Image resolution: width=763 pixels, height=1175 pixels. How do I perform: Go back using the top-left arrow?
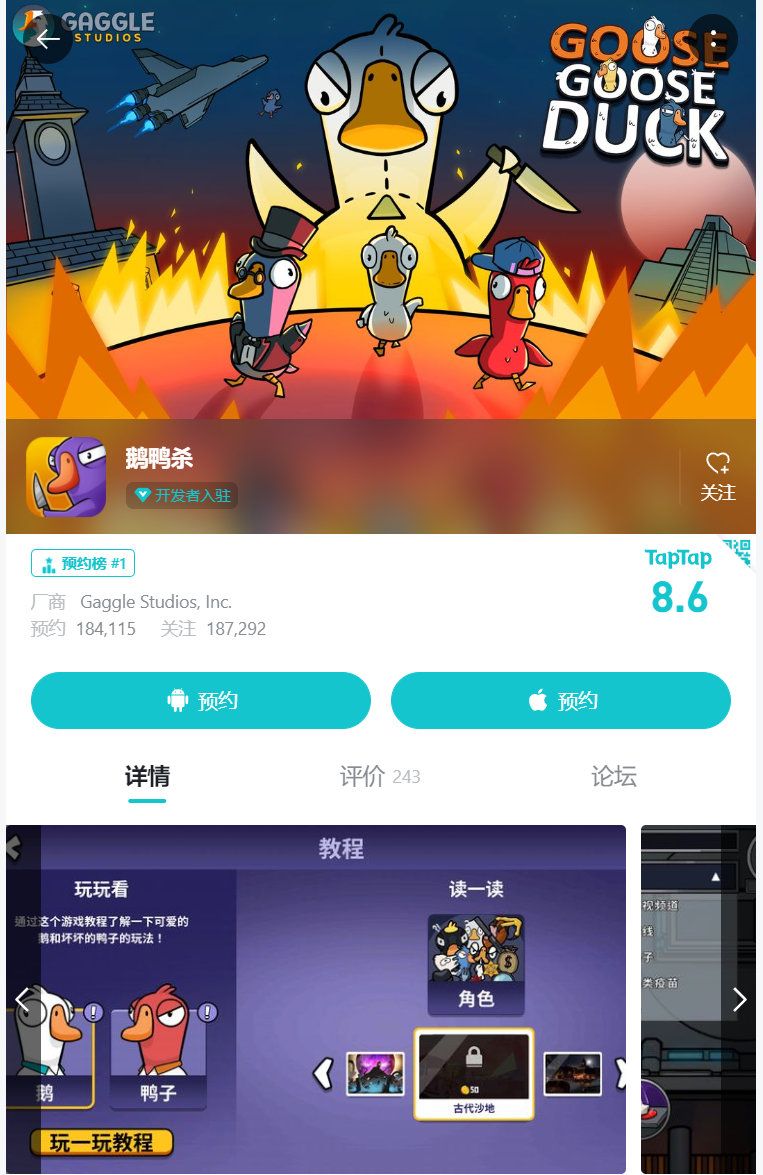click(47, 39)
